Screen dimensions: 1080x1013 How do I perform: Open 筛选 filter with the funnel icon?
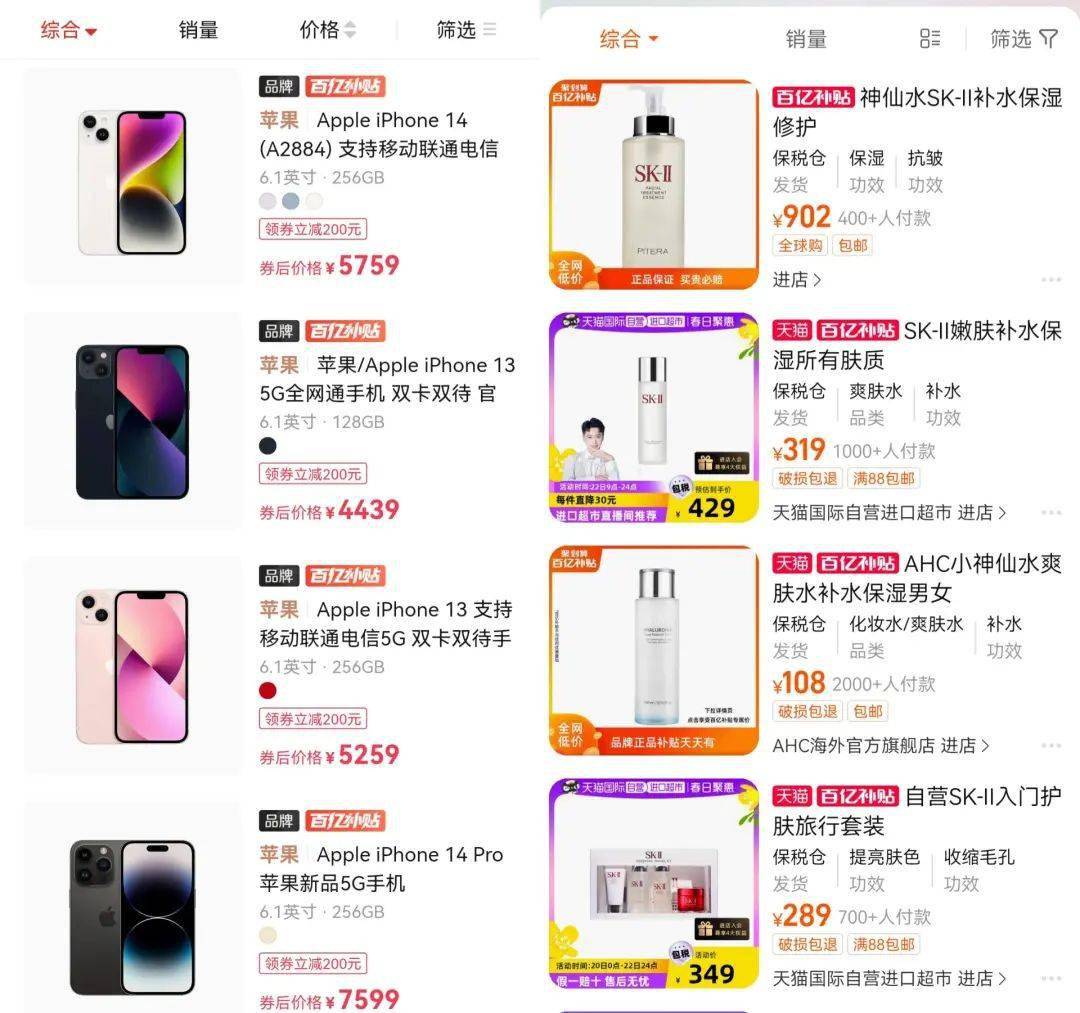click(x=1024, y=39)
